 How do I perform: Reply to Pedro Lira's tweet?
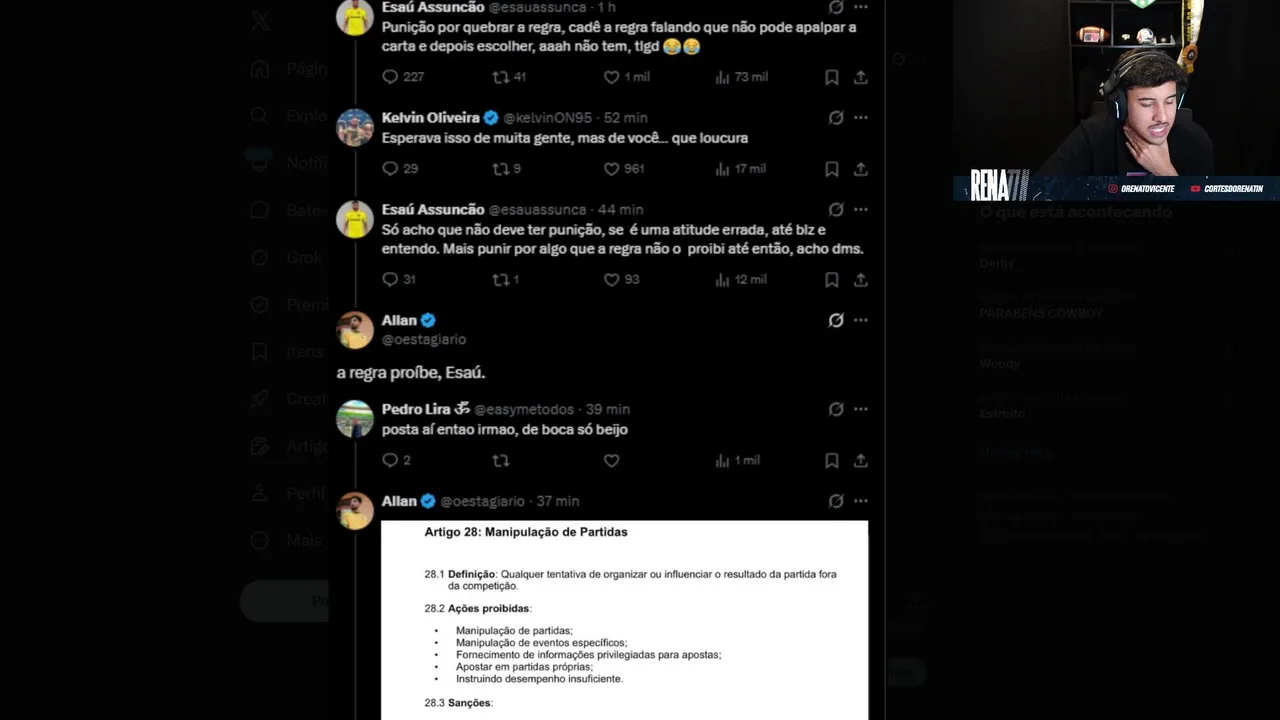point(391,461)
